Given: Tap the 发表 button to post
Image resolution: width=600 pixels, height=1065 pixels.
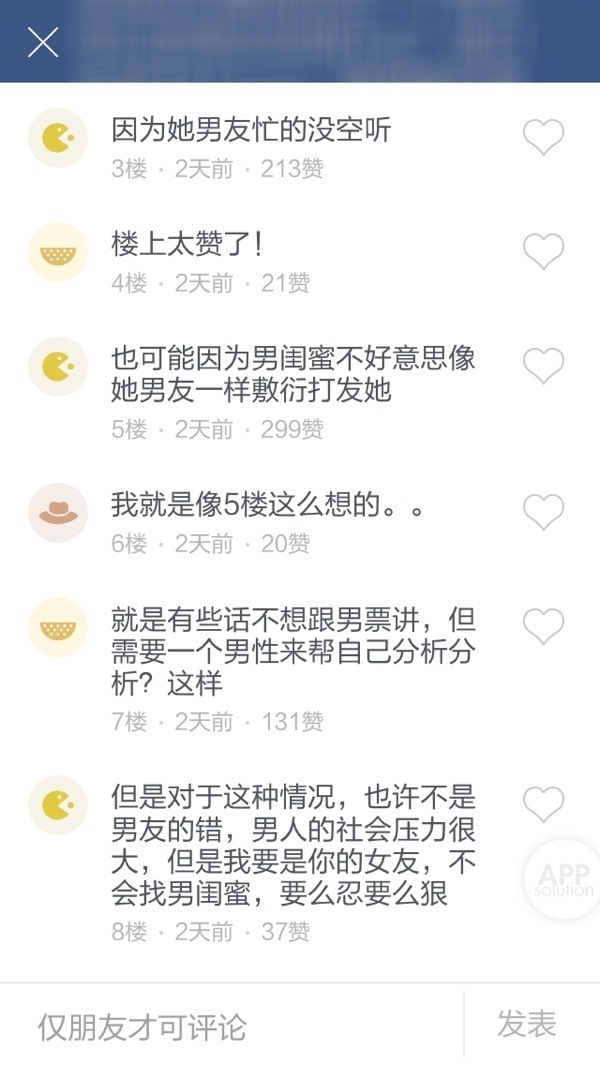Looking at the screenshot, I should (x=527, y=1024).
